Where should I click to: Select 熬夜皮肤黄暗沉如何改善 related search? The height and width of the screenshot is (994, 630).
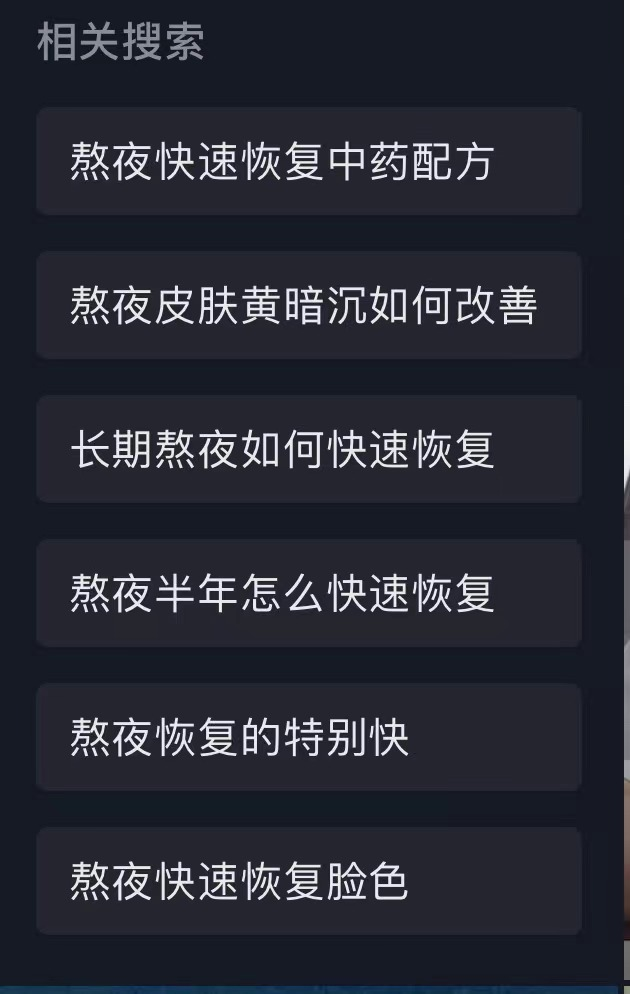coord(308,306)
